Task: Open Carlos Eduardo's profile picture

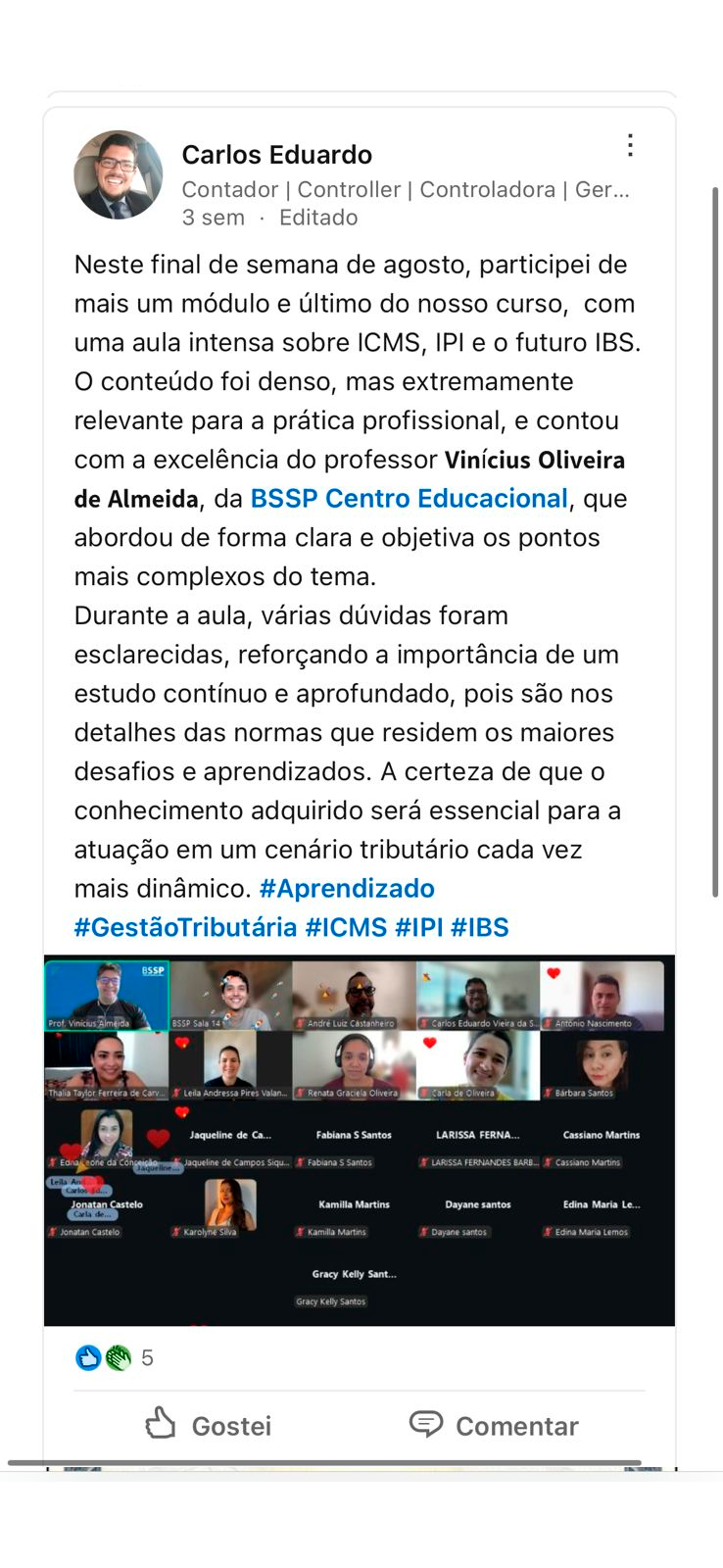Action: point(118,174)
